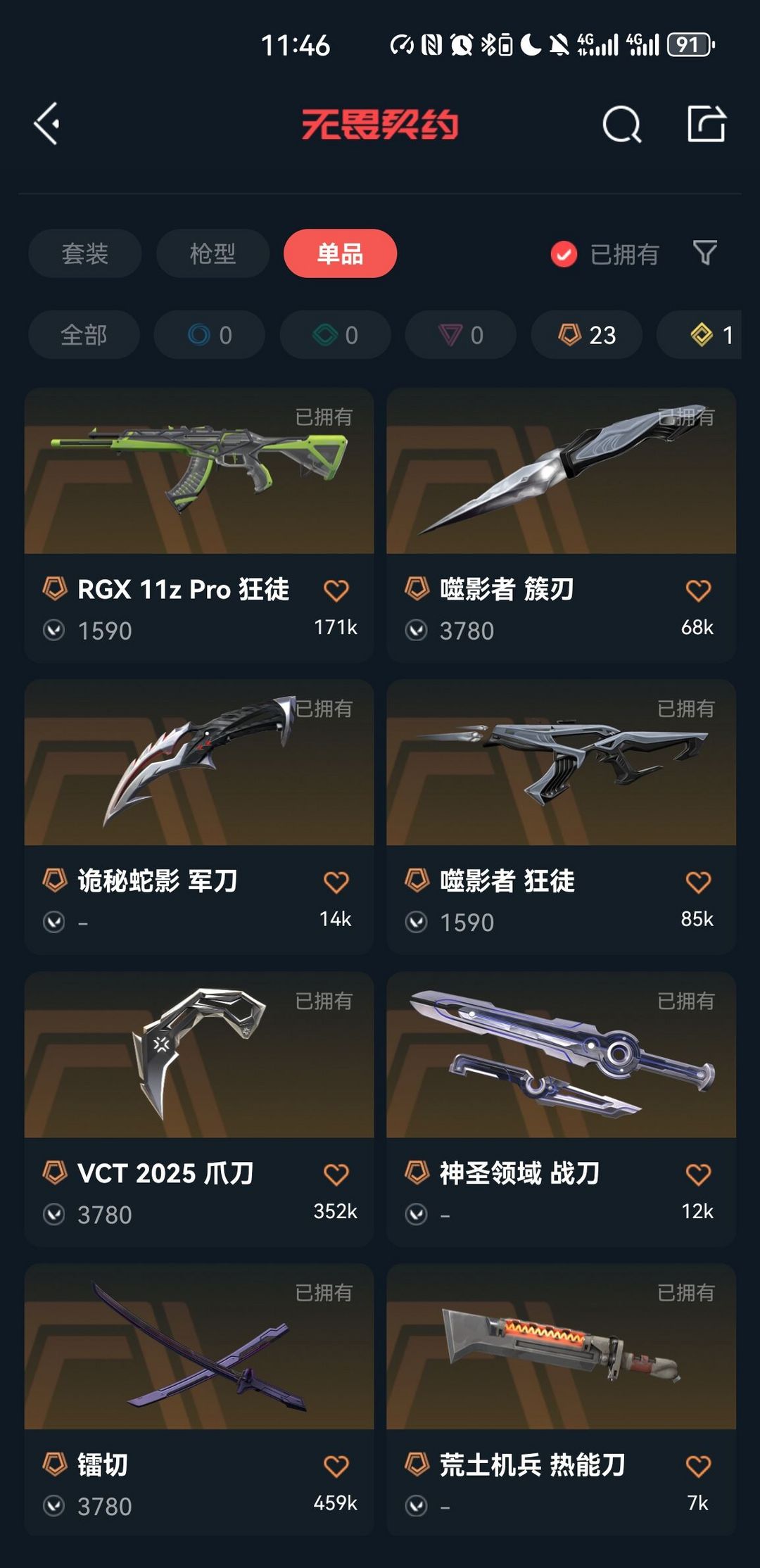The width and height of the screenshot is (760, 1568).
Task: Uncheck the 已拥有 checkbox
Action: [x=564, y=254]
